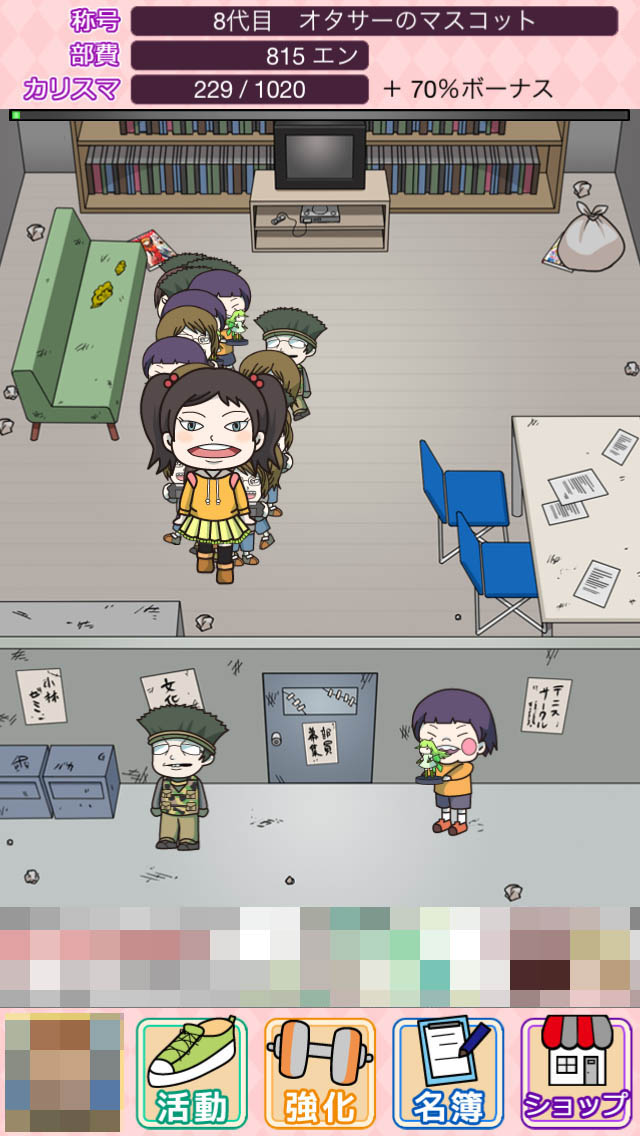This screenshot has height=1136, width=640.
Task: Open the 強化 strengthen menu
Action: click(x=319, y=1072)
